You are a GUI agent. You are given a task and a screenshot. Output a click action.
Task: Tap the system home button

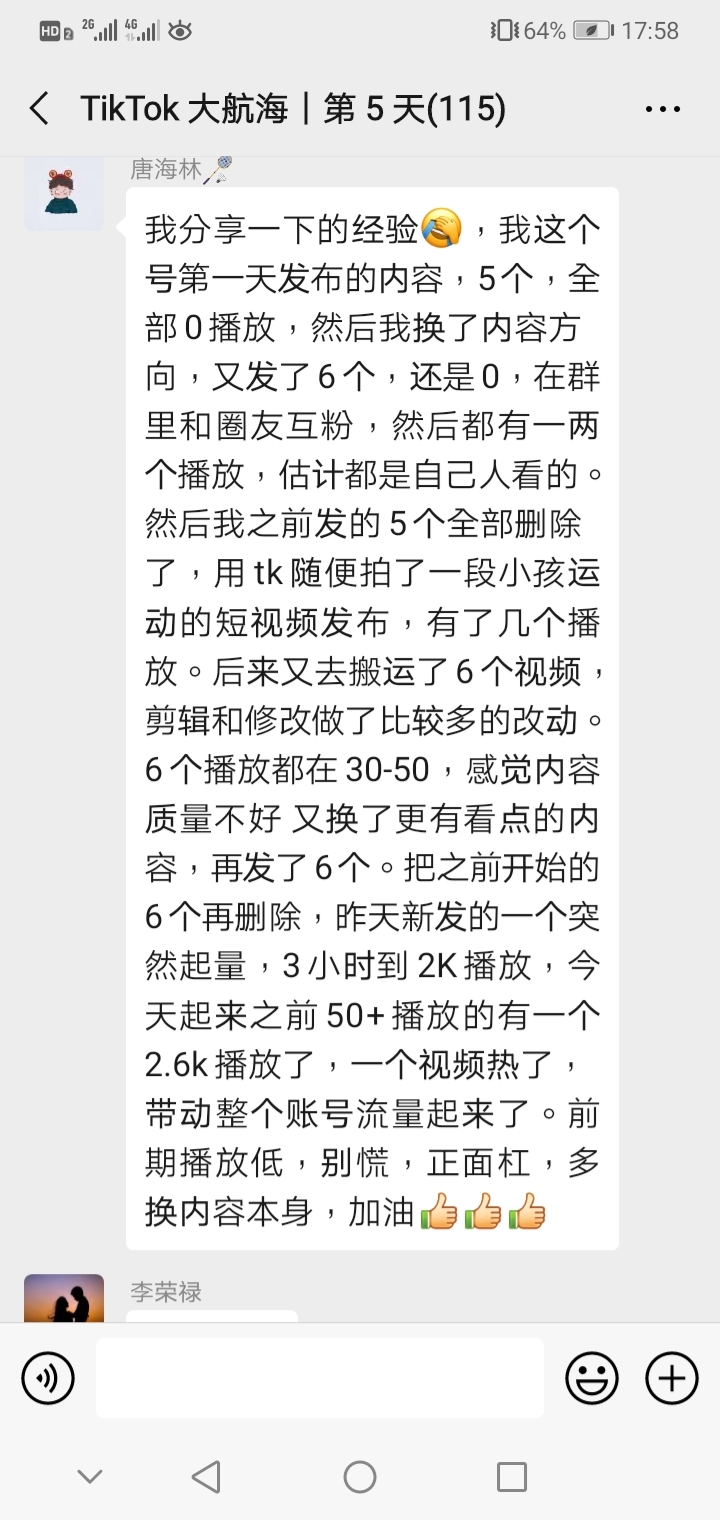point(360,1476)
